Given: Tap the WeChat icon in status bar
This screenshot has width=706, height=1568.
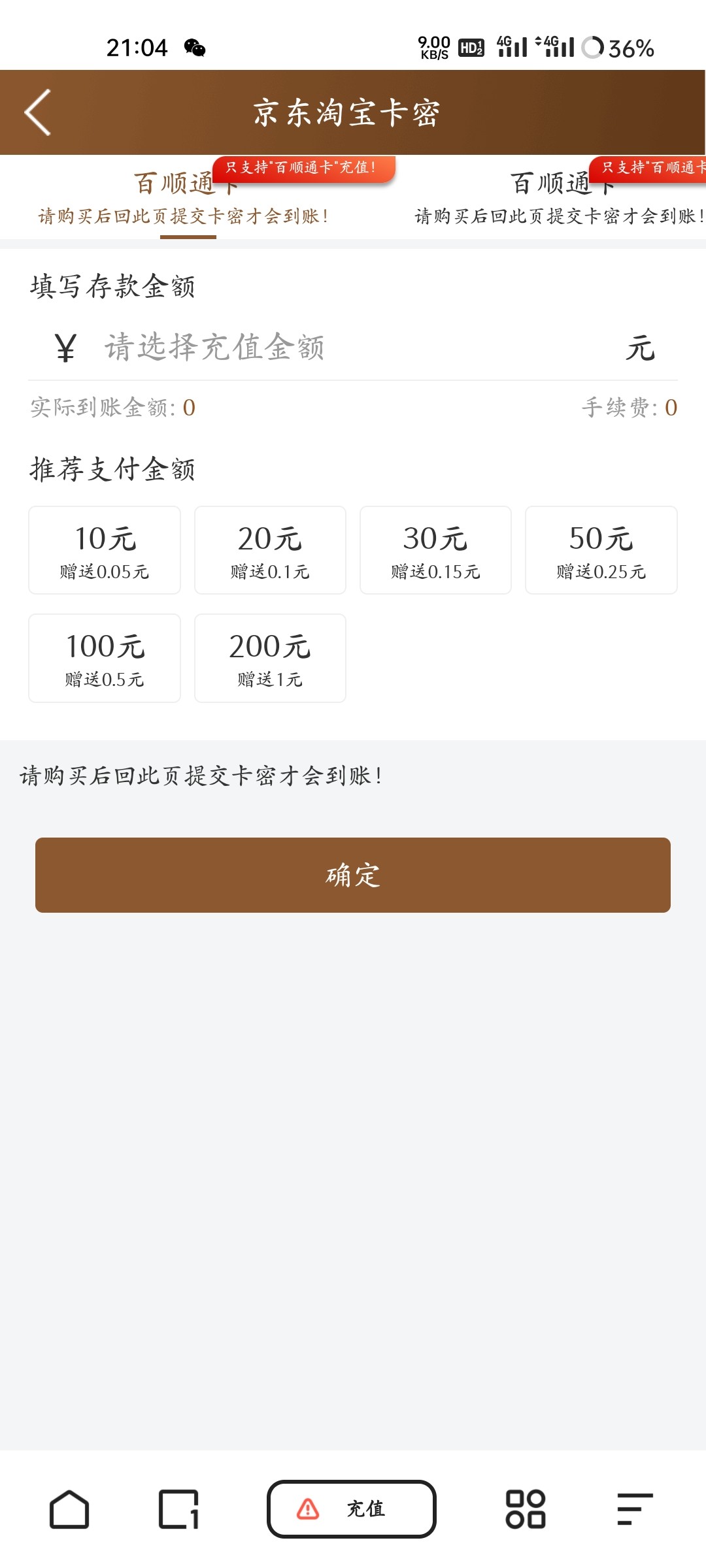Looking at the screenshot, I should 194,47.
